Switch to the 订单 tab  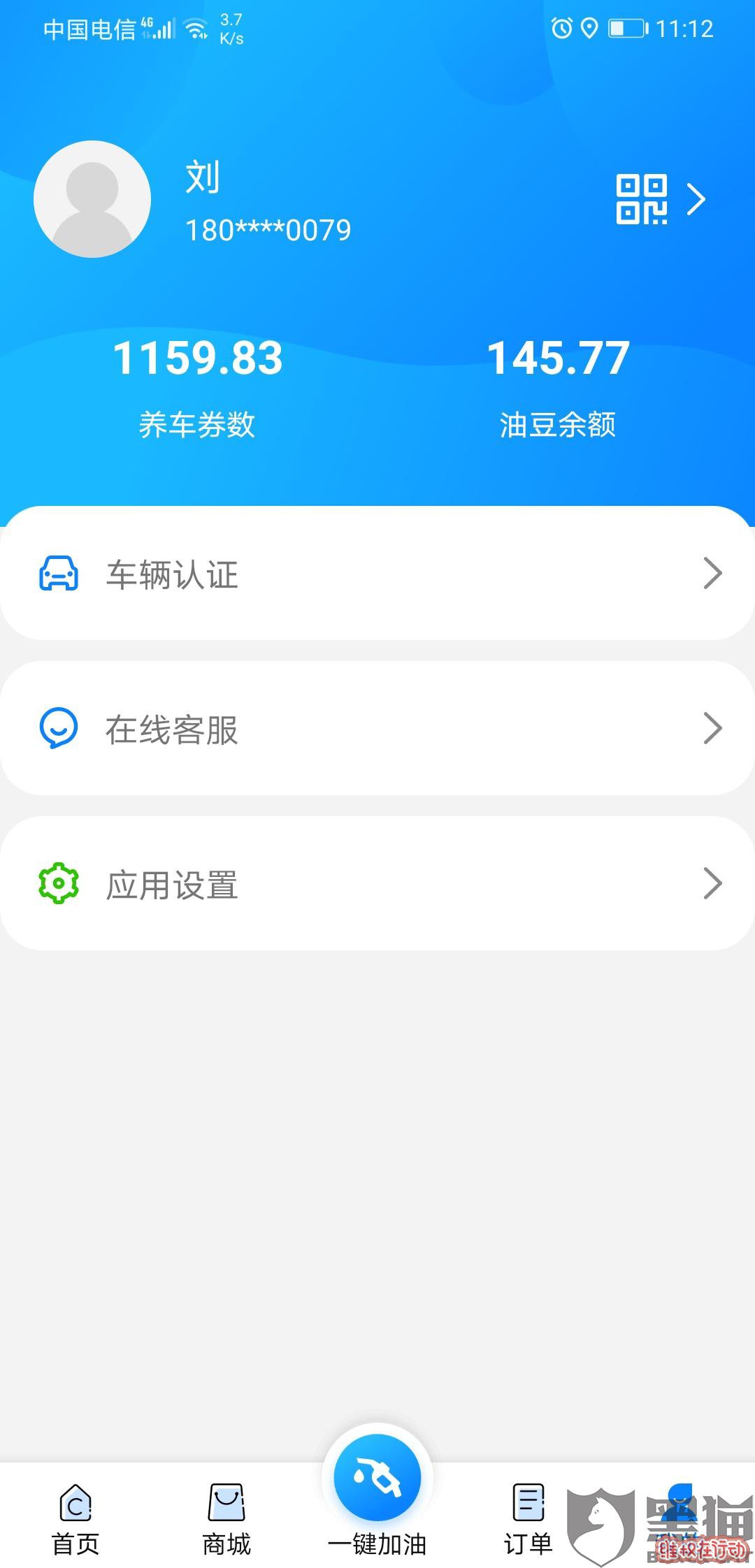coord(528,1518)
